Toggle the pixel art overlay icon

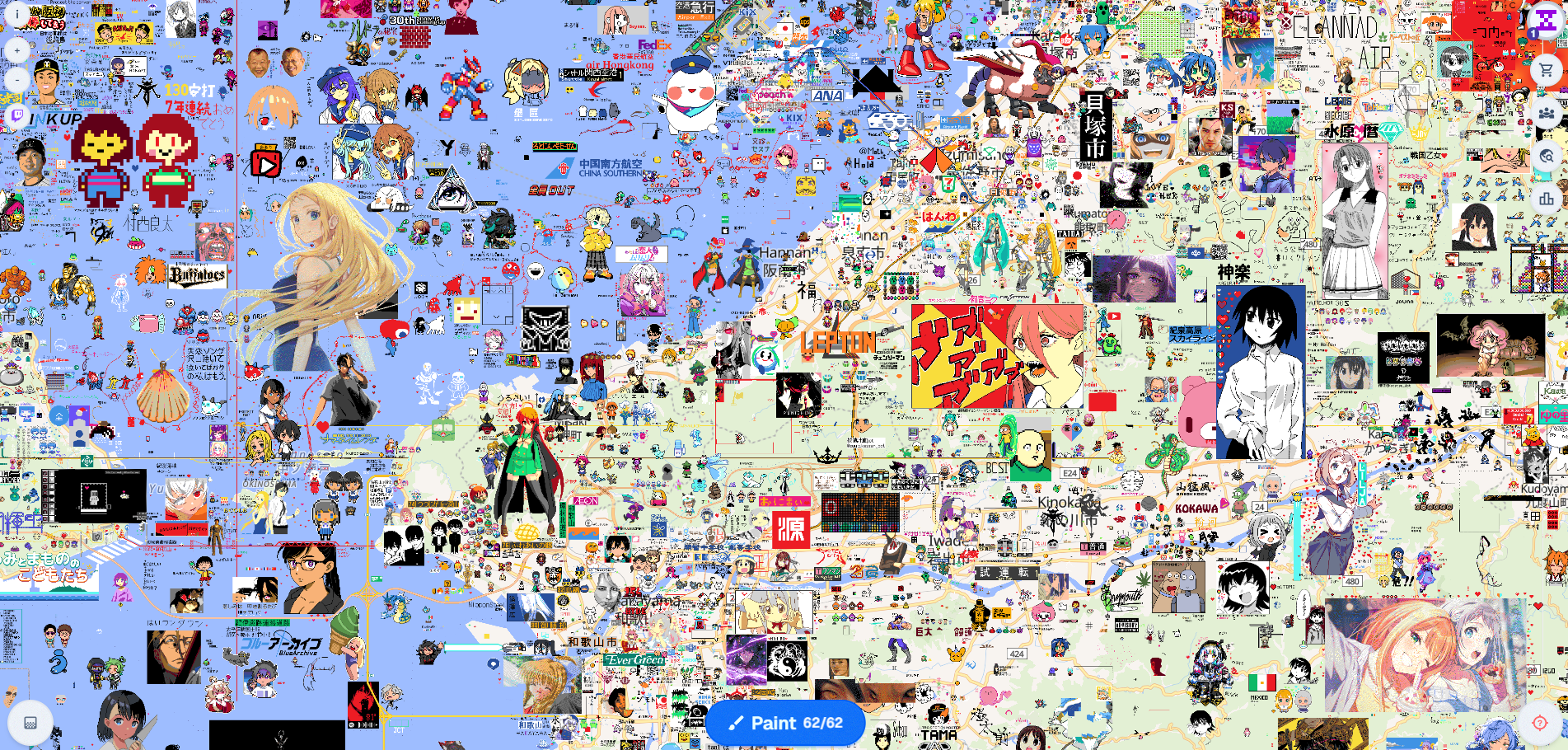point(30,723)
